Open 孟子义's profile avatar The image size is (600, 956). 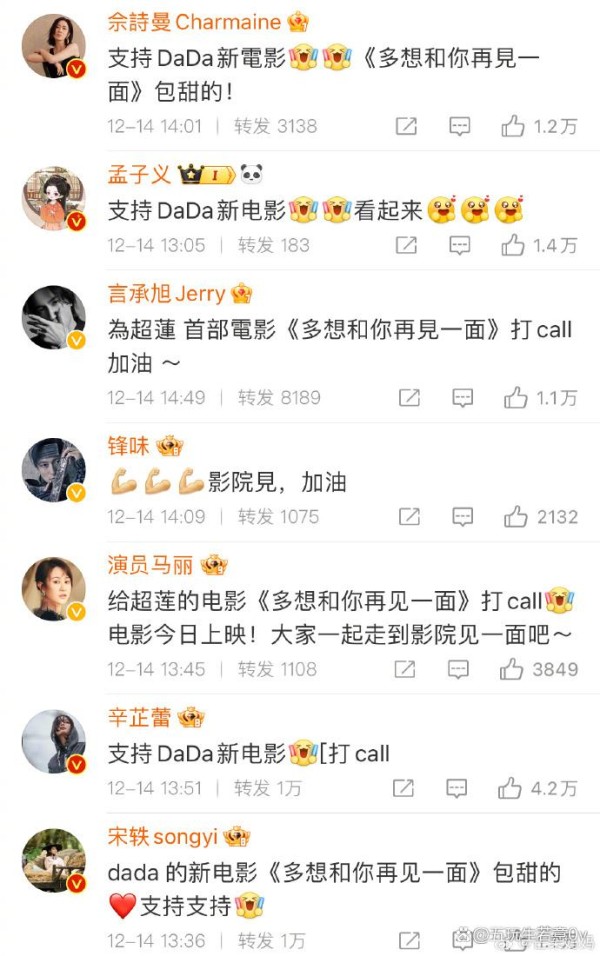coord(53,197)
